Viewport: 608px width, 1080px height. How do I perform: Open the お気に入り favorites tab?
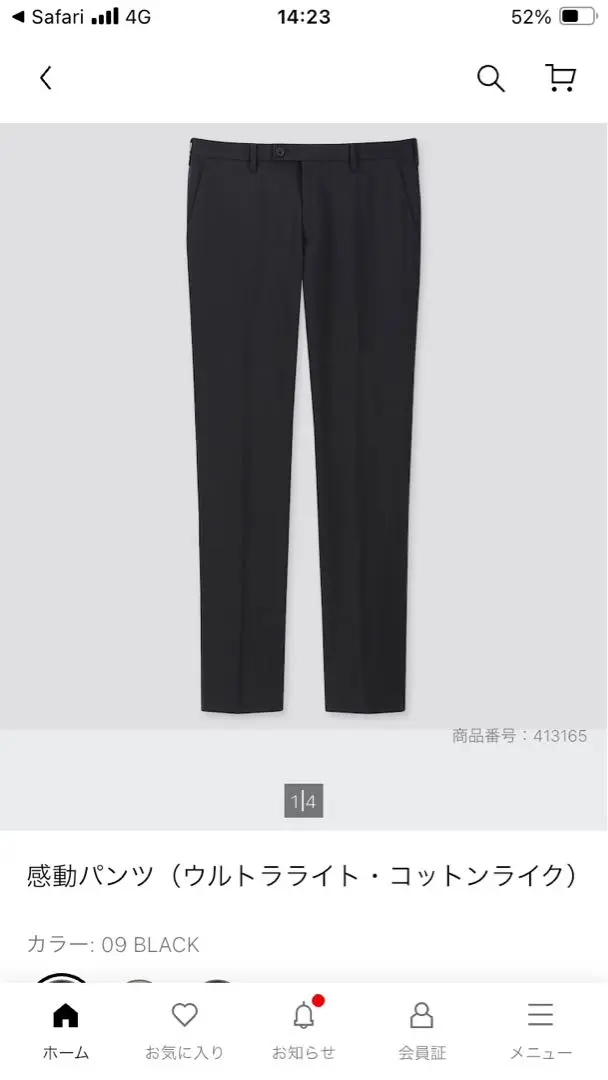coord(184,1030)
